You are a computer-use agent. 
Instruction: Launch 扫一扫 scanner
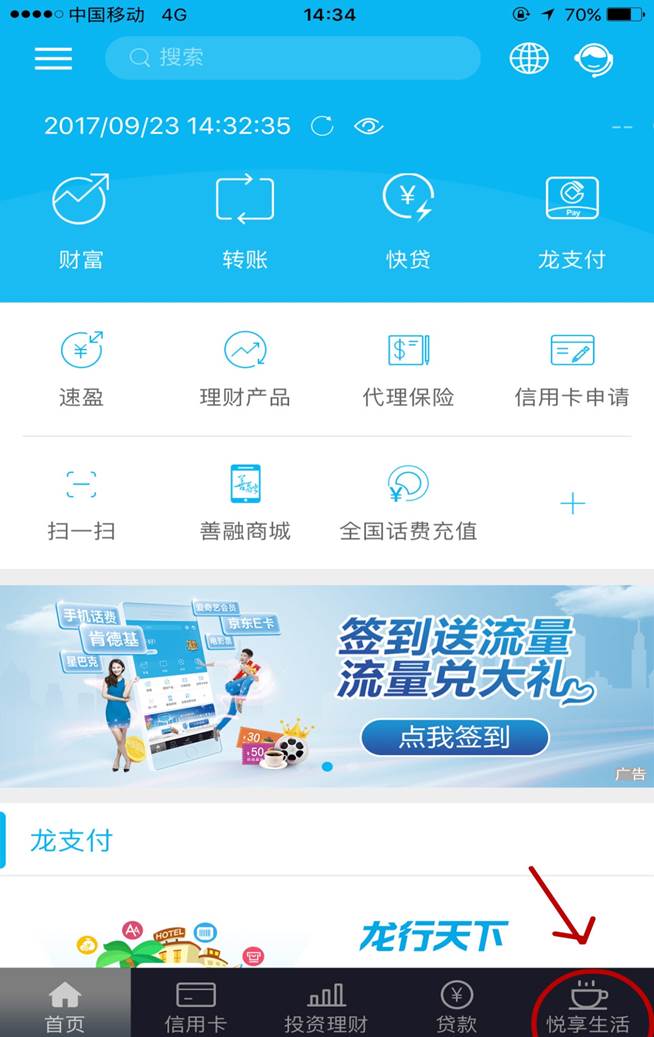tap(81, 502)
